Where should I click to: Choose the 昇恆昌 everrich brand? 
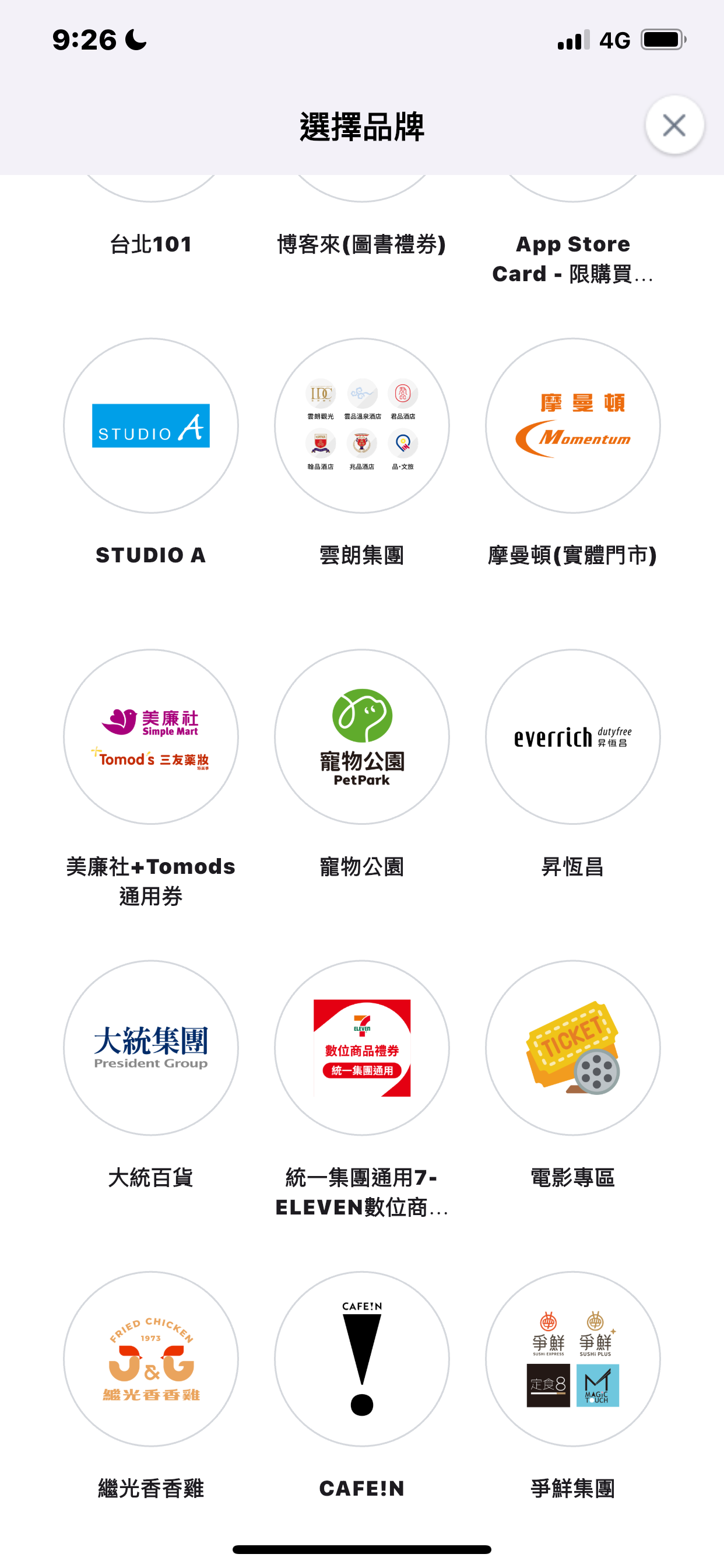[x=572, y=737]
